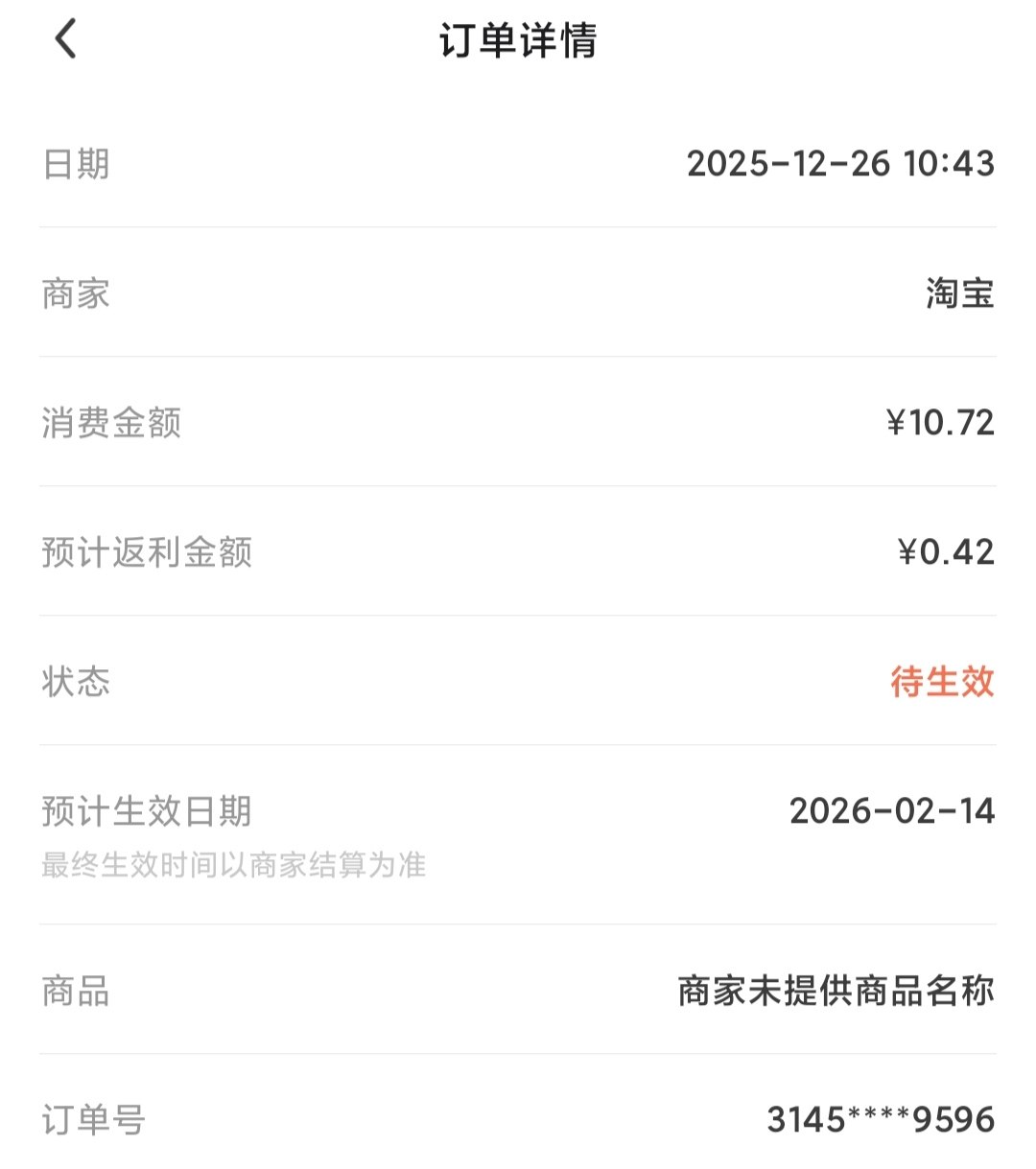Click the 商品 label
1036x1169 pixels.
coord(73,994)
